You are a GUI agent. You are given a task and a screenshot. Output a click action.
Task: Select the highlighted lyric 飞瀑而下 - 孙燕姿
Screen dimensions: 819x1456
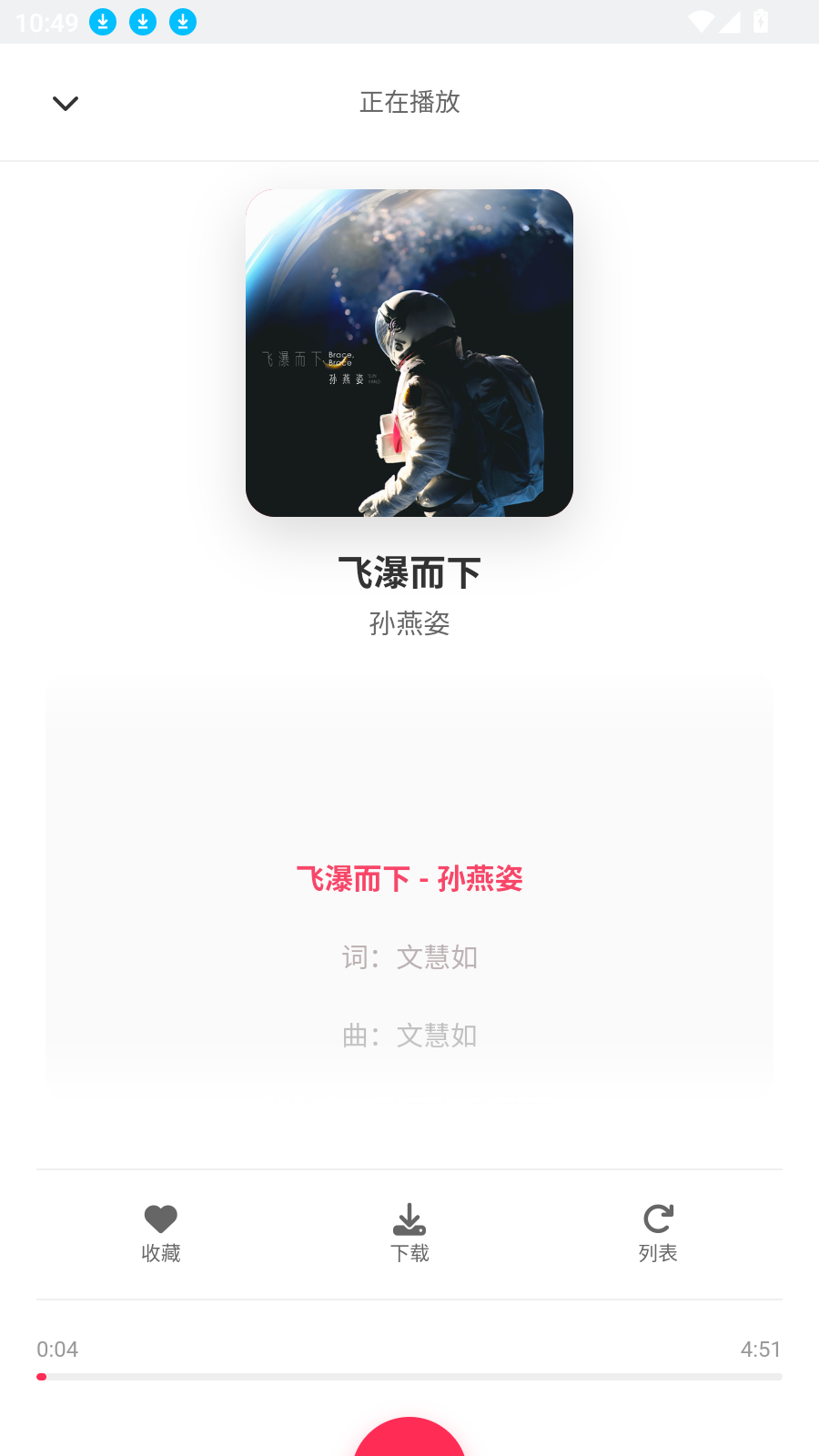pyautogui.click(x=409, y=877)
